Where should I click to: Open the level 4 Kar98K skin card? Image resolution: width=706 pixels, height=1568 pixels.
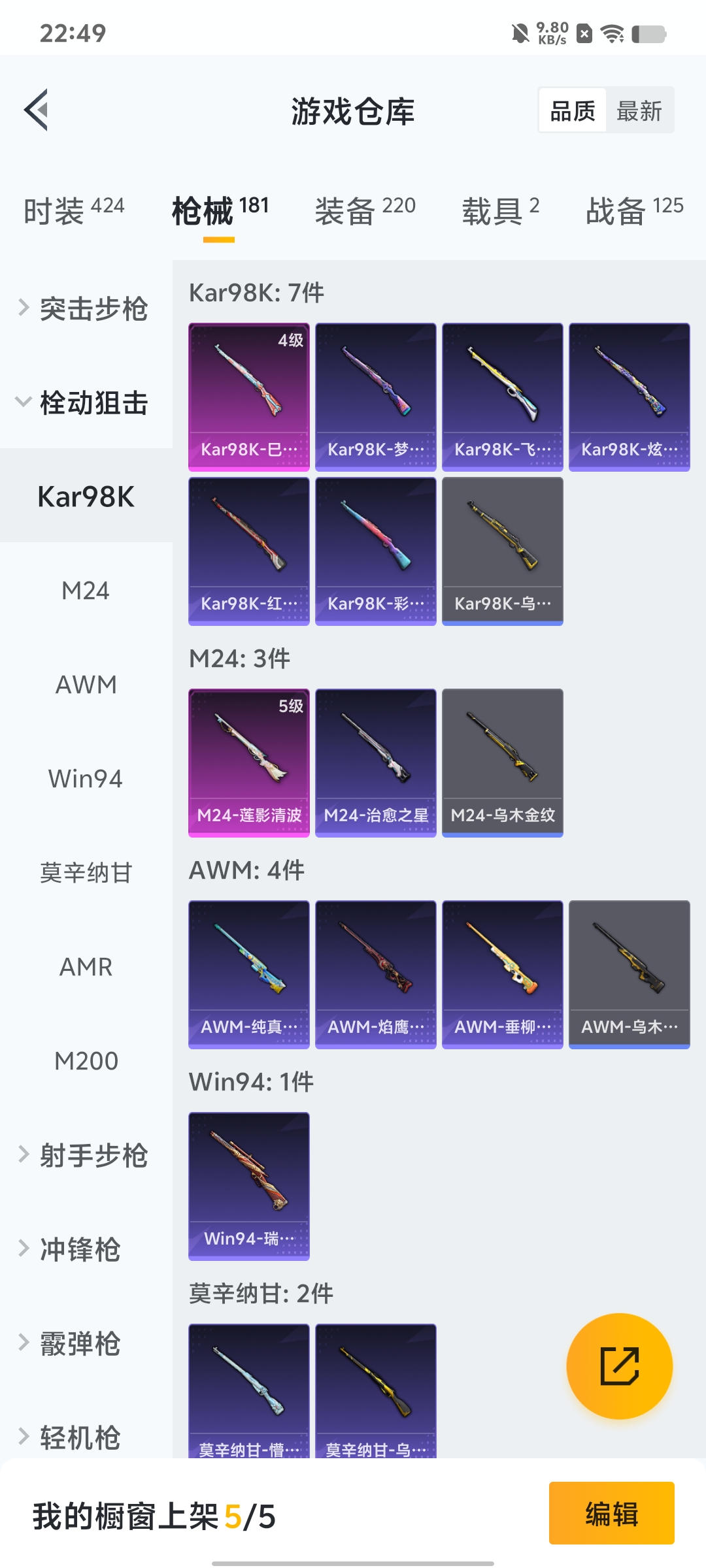[249, 396]
